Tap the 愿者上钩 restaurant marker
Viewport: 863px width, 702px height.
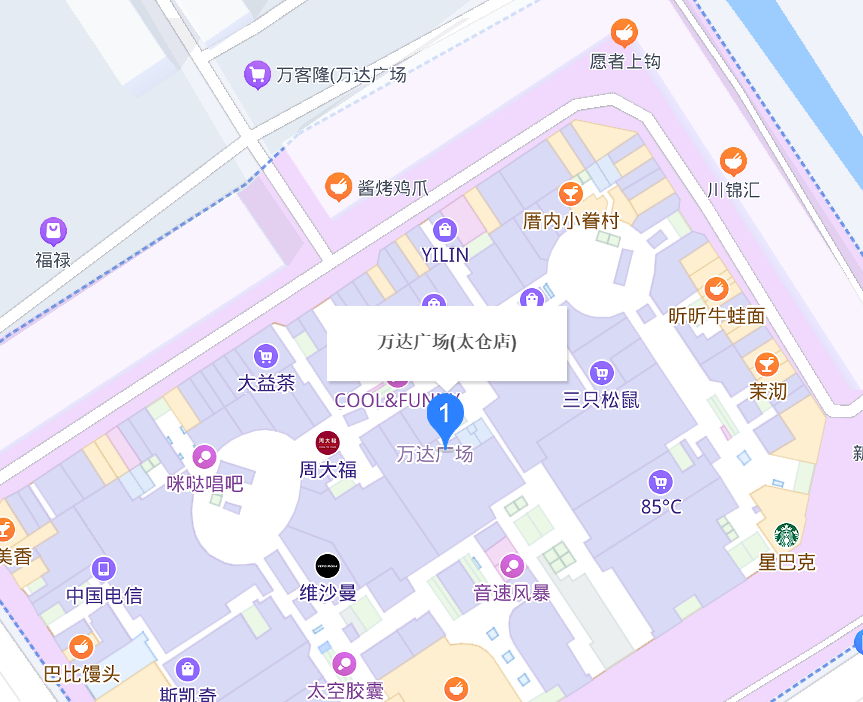[625, 33]
